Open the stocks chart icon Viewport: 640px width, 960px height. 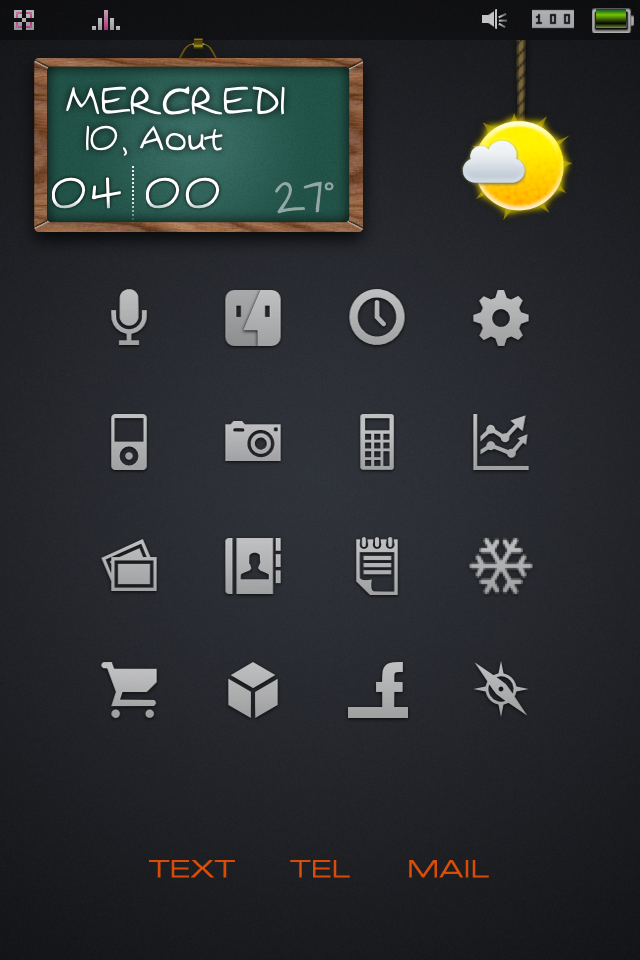[x=501, y=442]
